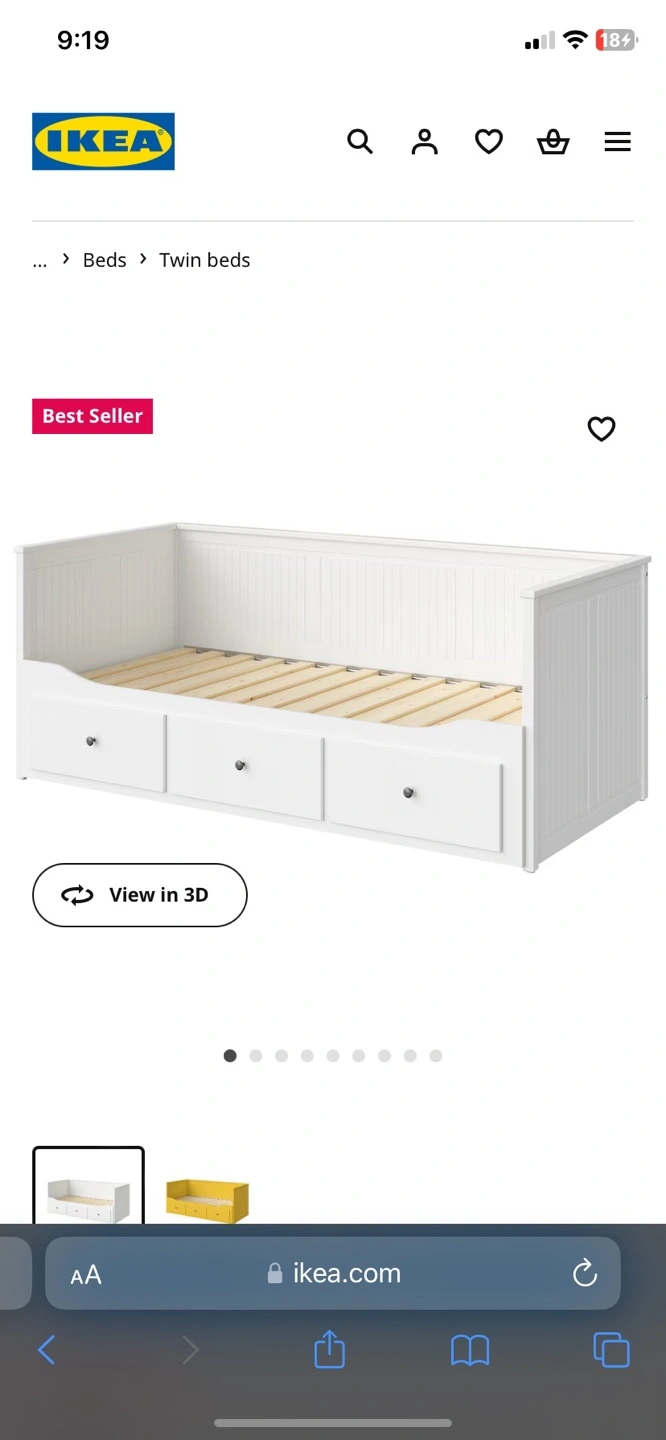This screenshot has height=1440, width=666.
Task: Open the hamburger menu
Action: point(618,142)
